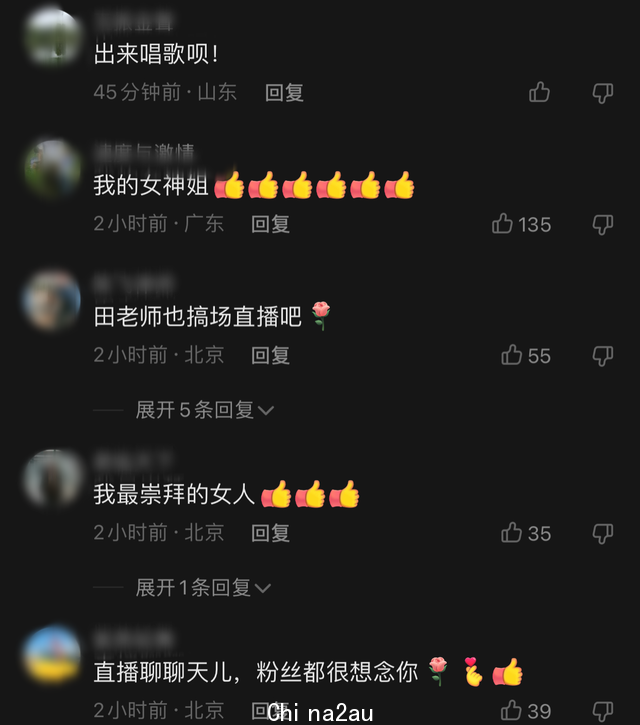
Task: Open avatar of 我的女神姐 commenter
Action: (51, 168)
